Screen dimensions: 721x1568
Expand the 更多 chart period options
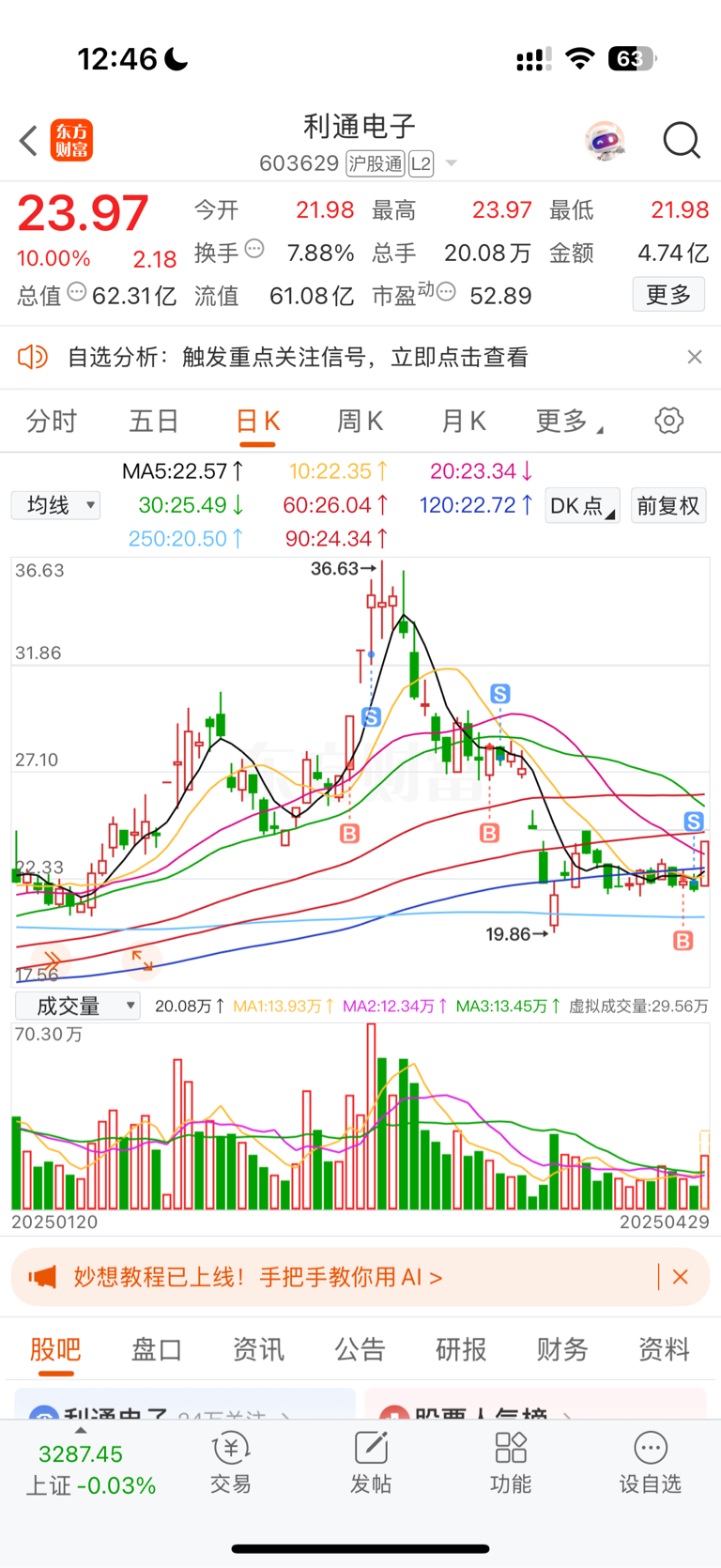[x=567, y=422]
